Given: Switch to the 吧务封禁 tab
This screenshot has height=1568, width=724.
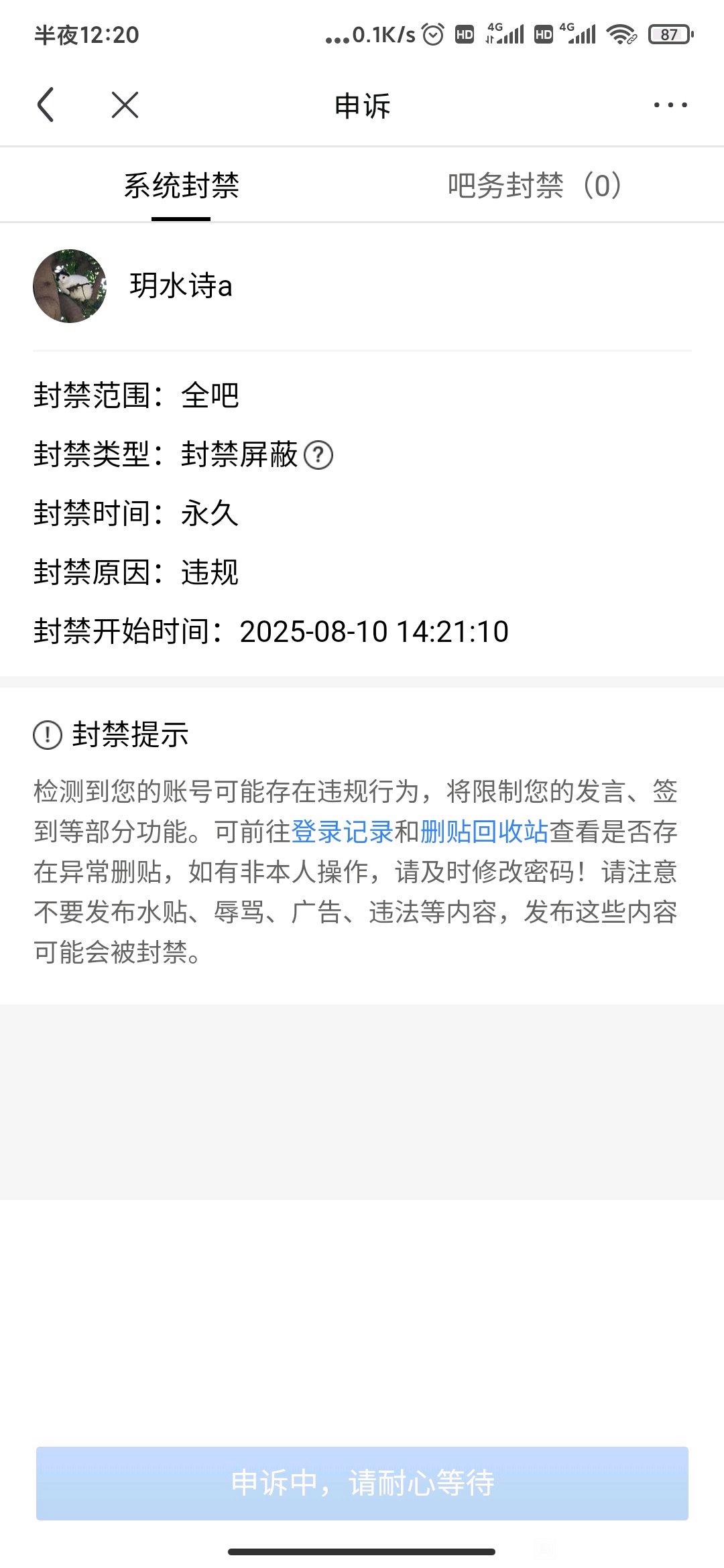Looking at the screenshot, I should tap(535, 186).
